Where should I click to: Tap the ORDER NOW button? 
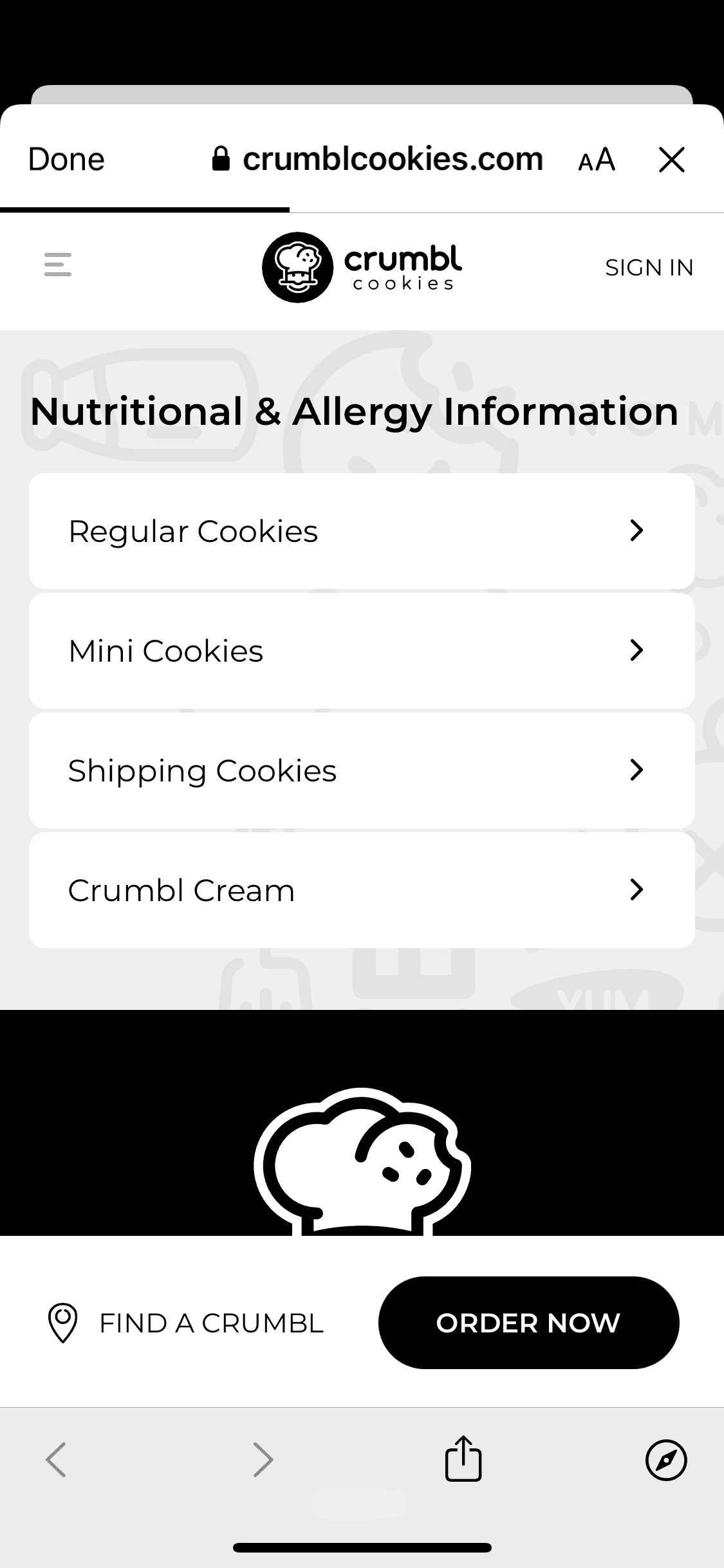(x=528, y=1323)
